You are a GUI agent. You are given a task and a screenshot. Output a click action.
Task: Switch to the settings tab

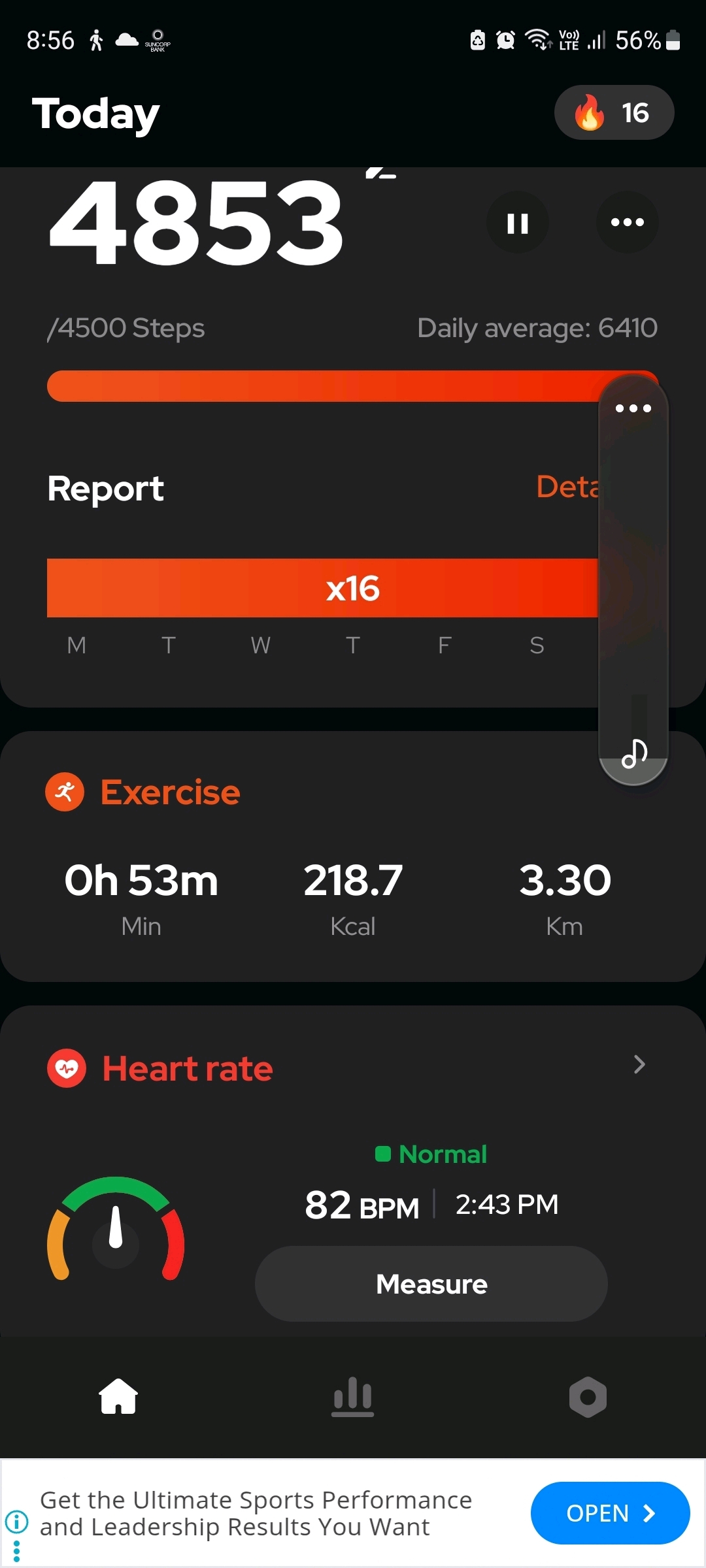588,1396
